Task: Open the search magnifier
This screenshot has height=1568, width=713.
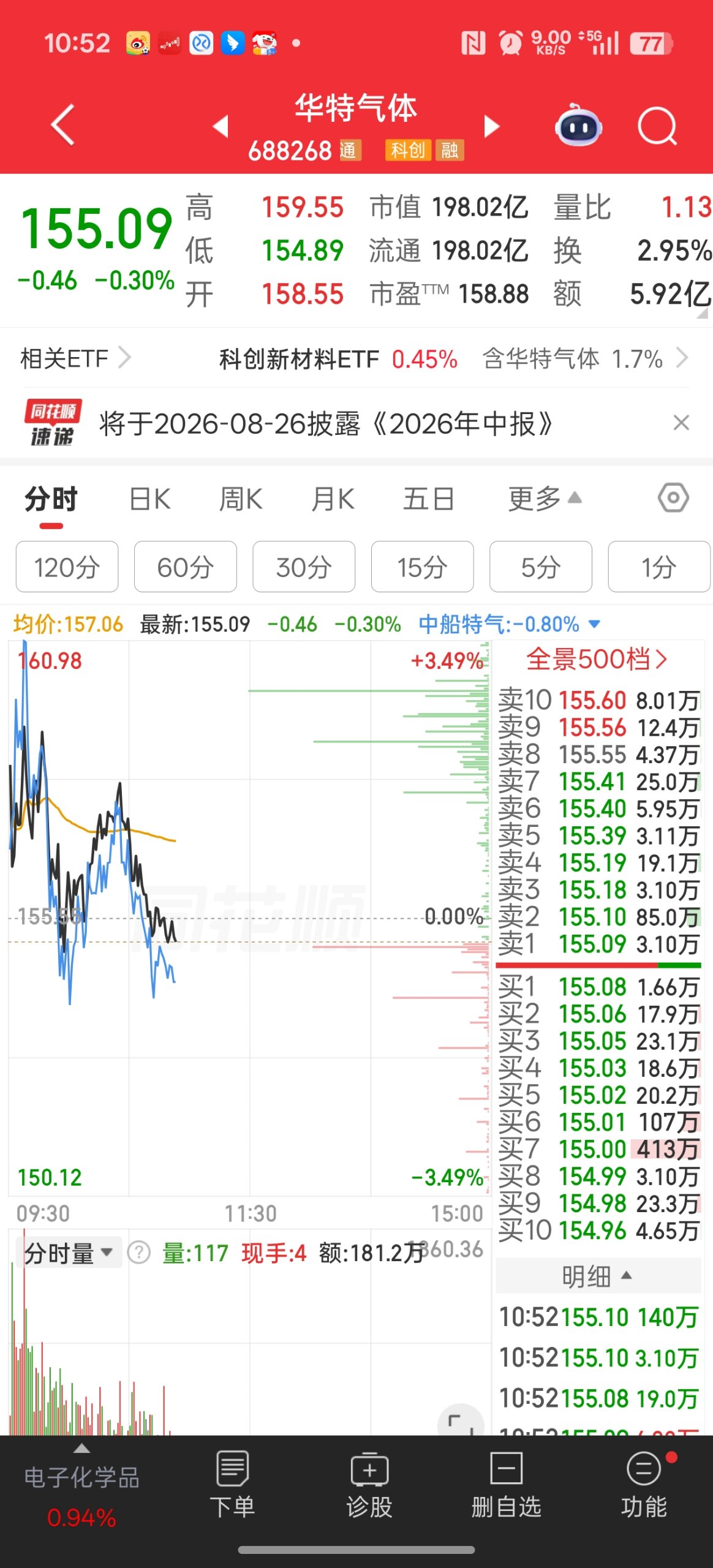Action: [657, 127]
